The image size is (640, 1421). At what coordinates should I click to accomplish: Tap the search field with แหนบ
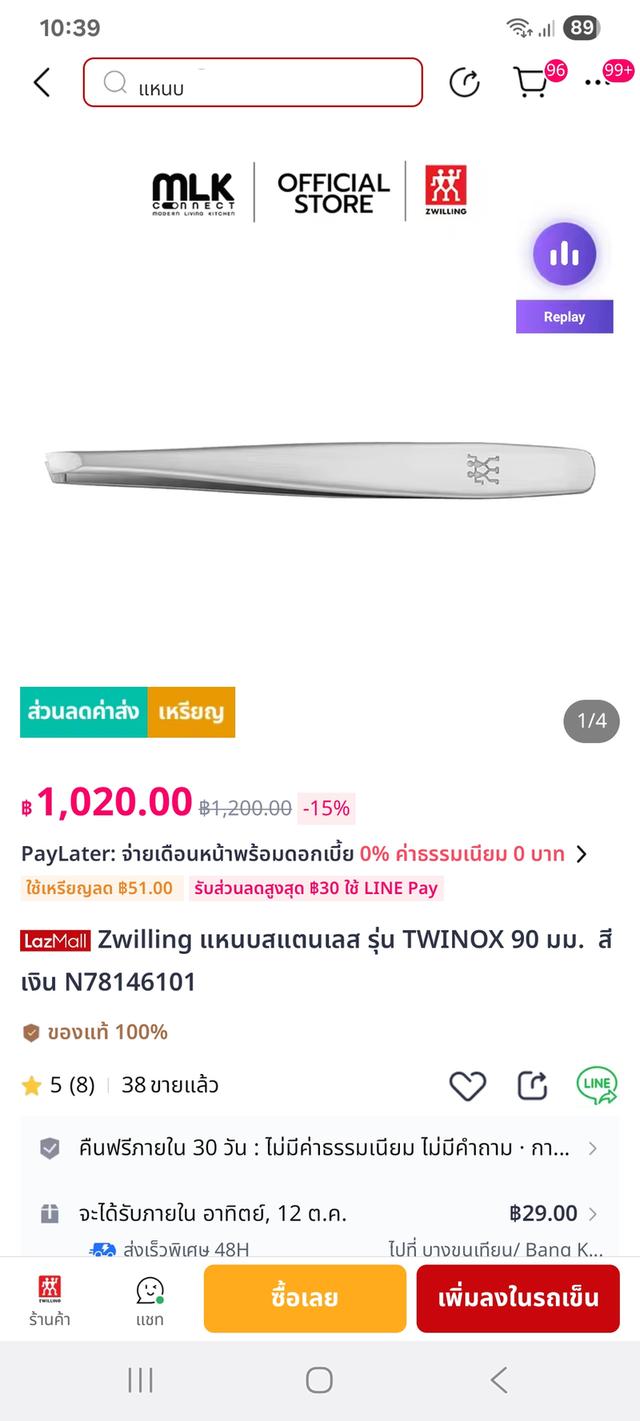point(252,83)
